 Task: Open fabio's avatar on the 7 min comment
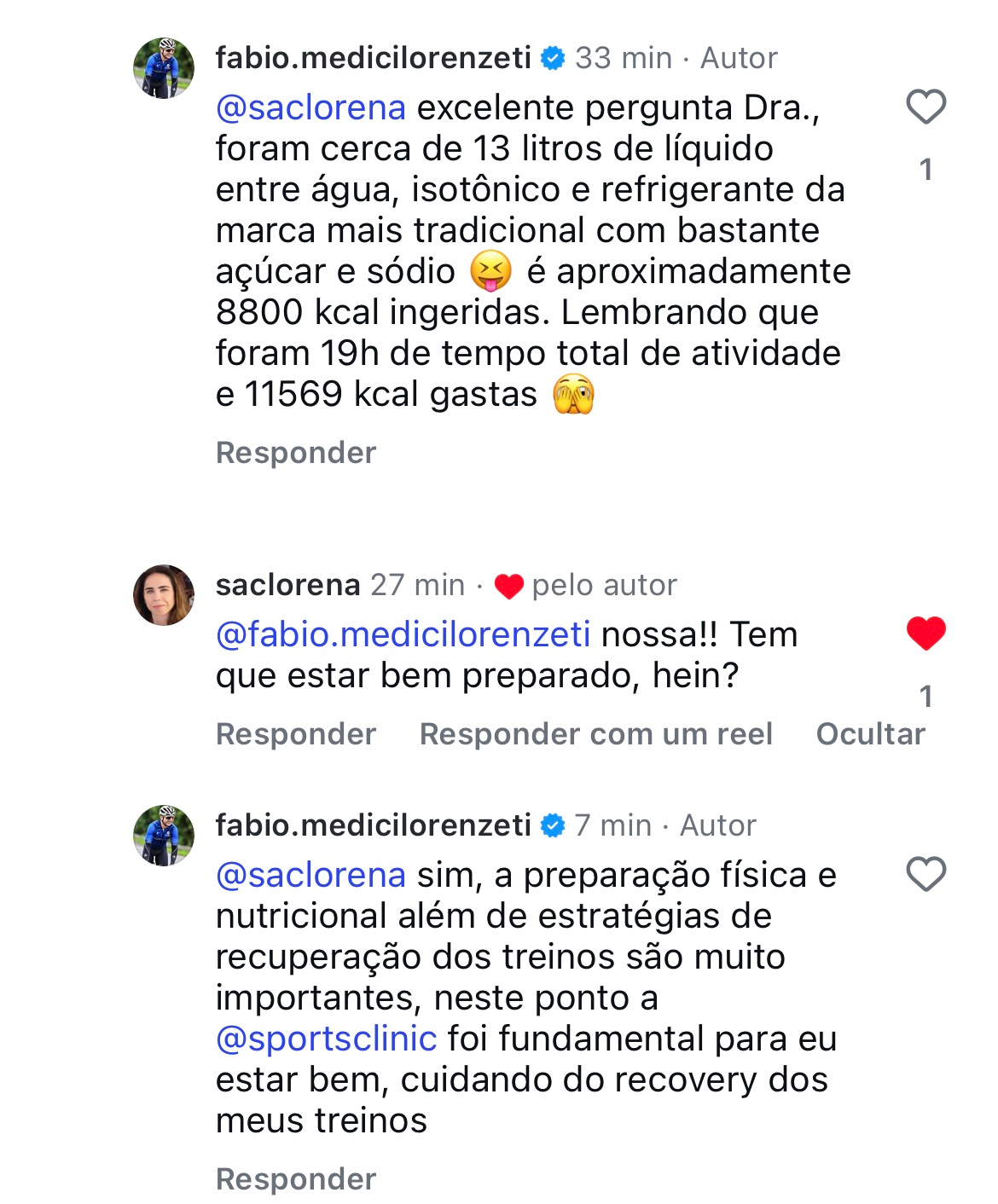coord(164,836)
